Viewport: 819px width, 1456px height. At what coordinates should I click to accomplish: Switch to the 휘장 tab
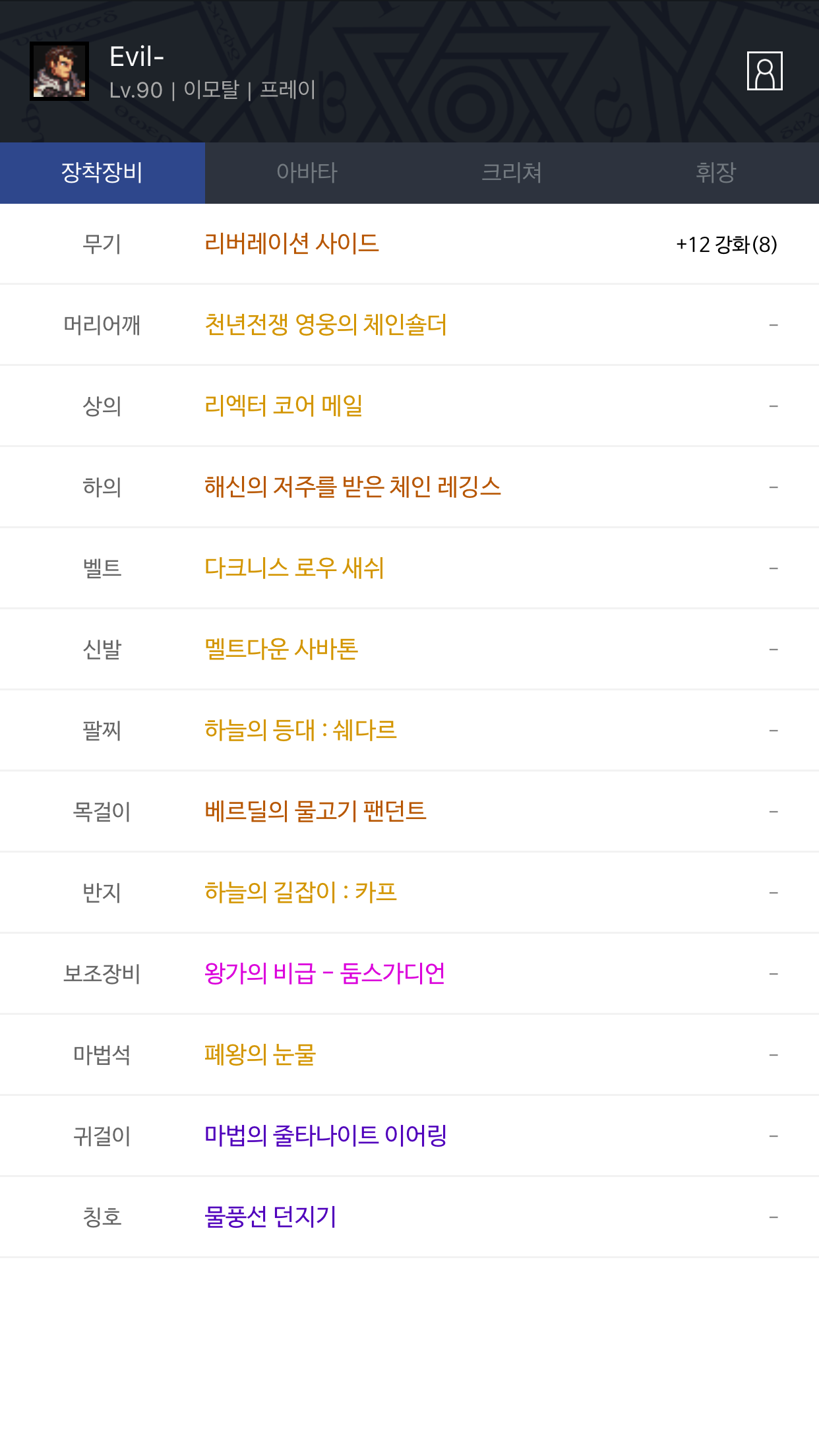716,173
